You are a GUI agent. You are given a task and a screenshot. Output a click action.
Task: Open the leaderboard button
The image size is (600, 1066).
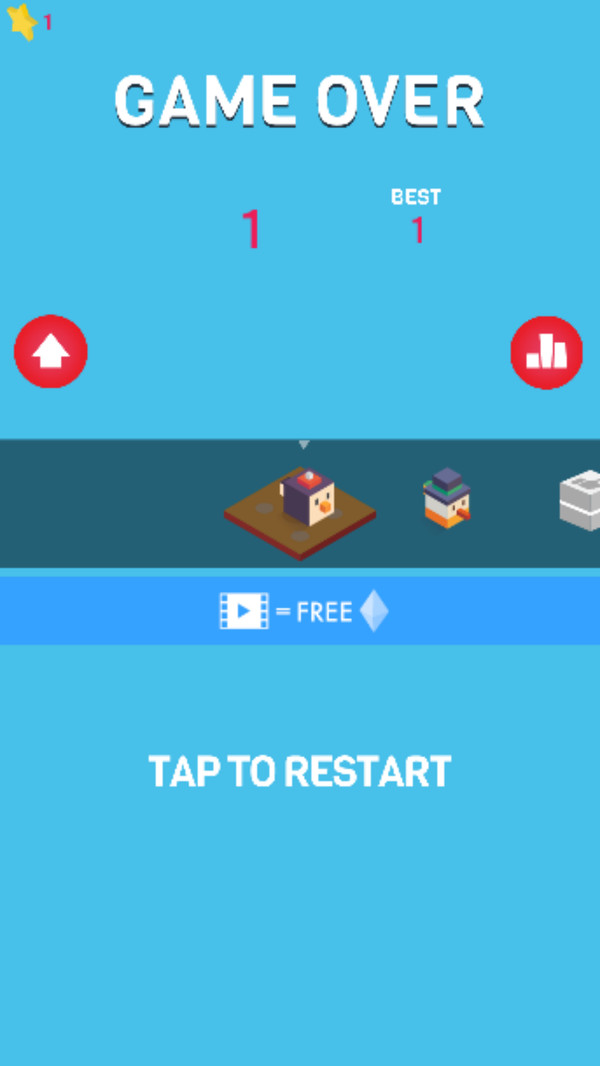[x=546, y=352]
